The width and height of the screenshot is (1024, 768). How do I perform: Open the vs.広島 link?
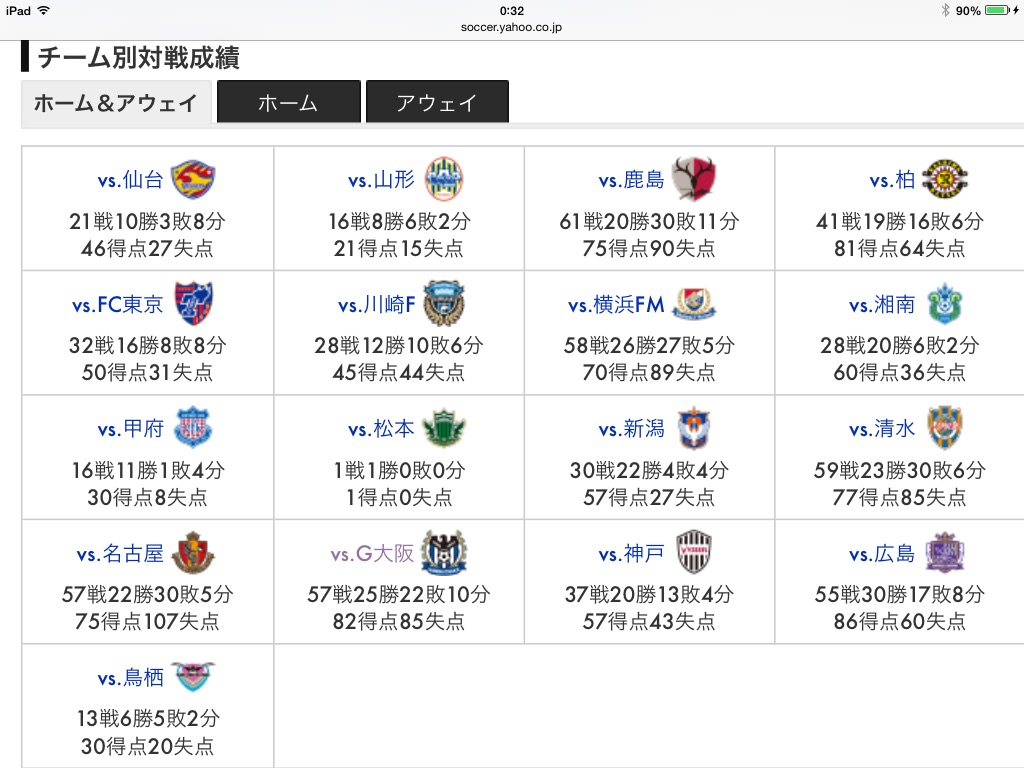(882, 555)
